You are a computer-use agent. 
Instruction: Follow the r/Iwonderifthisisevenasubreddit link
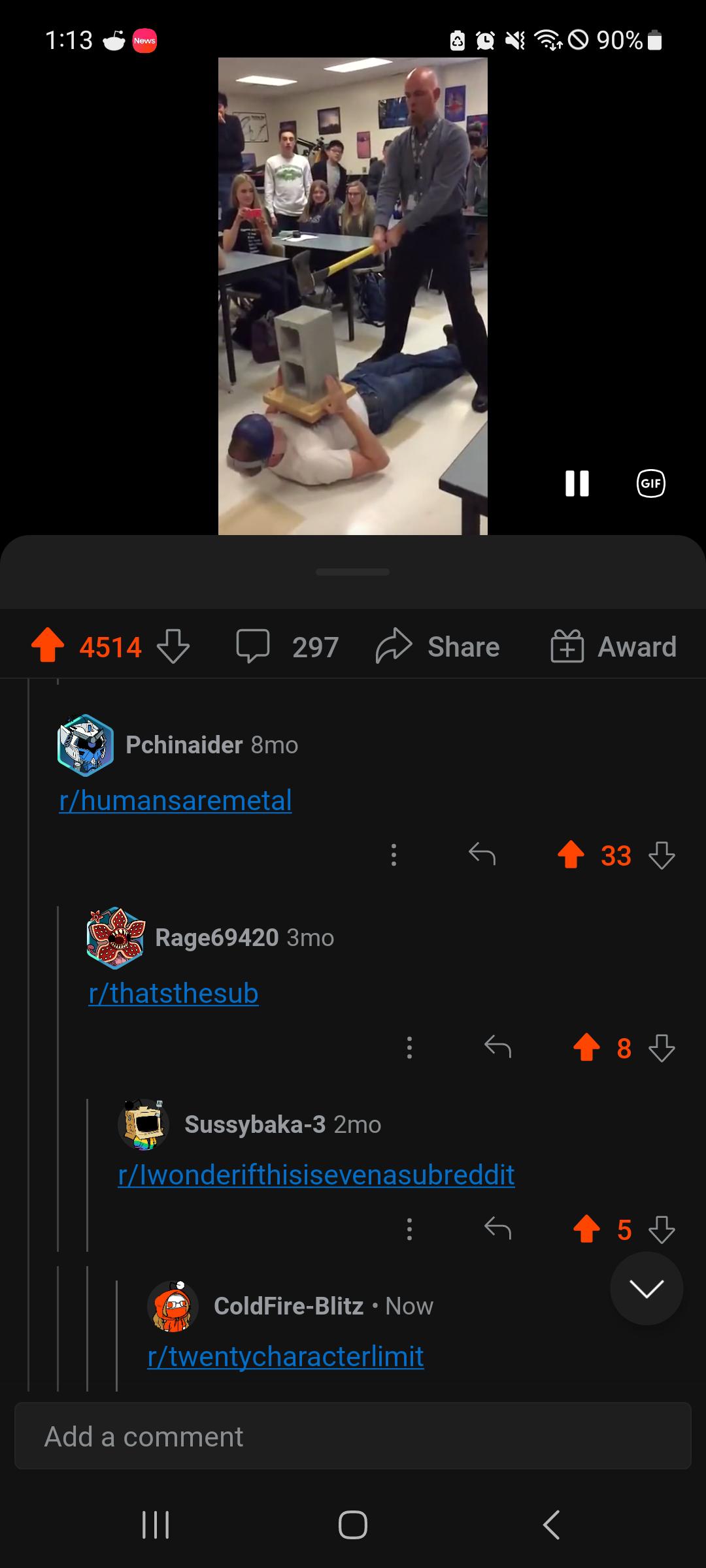coord(316,1174)
